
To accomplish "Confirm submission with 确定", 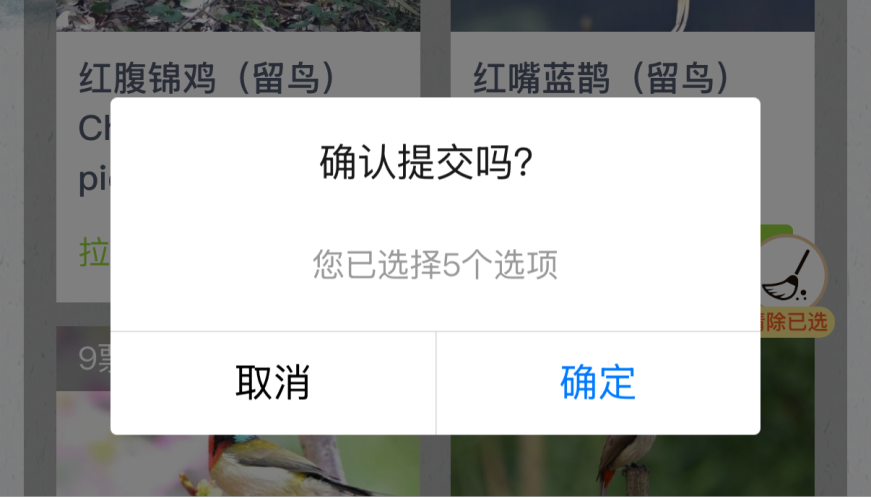I will click(598, 383).
